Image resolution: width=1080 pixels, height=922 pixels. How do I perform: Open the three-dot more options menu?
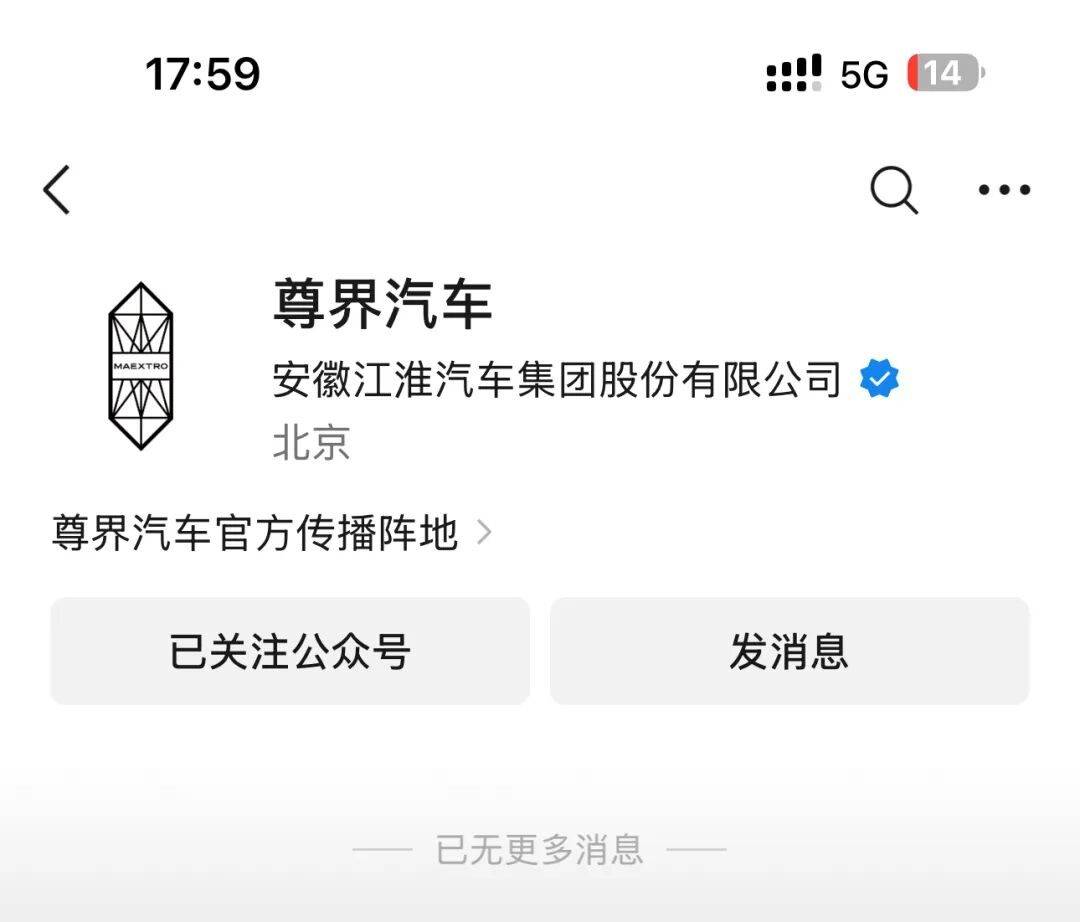click(1004, 189)
